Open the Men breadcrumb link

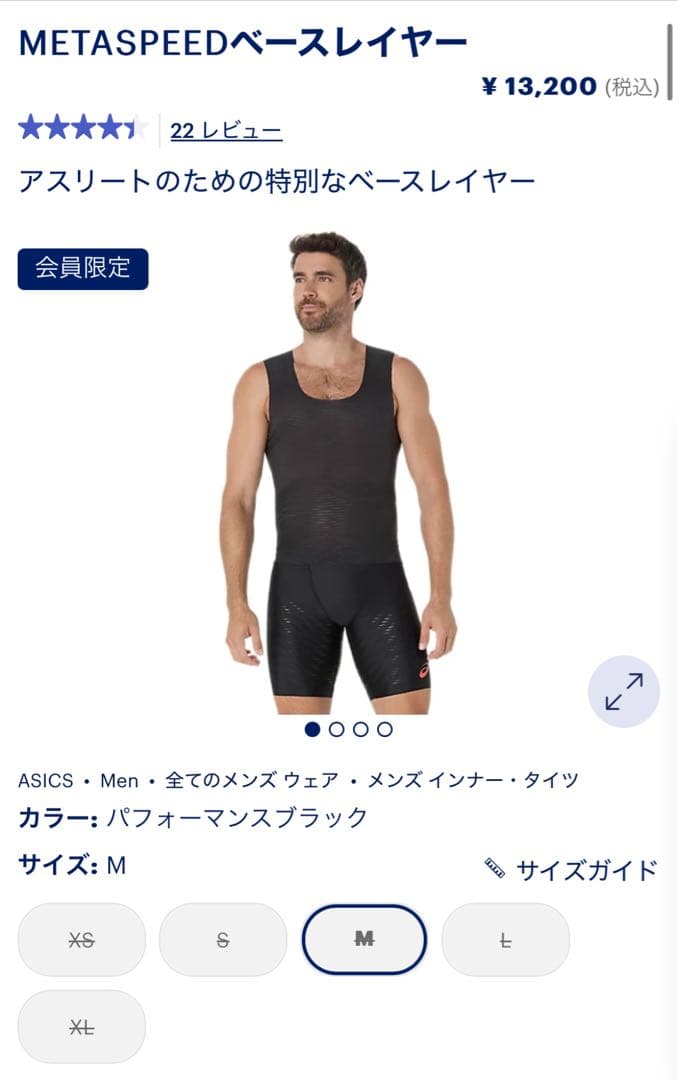[119, 780]
